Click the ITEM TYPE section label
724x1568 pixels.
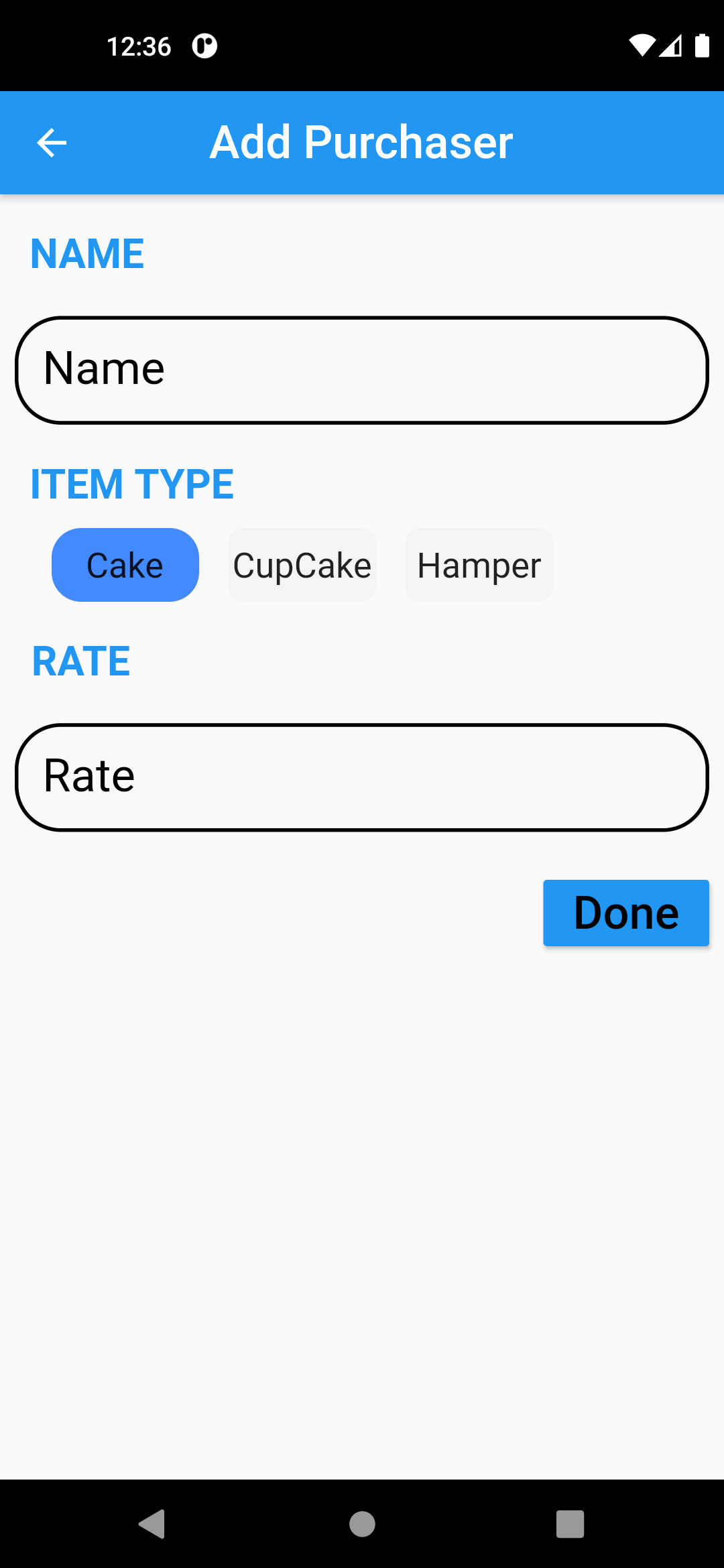click(133, 484)
